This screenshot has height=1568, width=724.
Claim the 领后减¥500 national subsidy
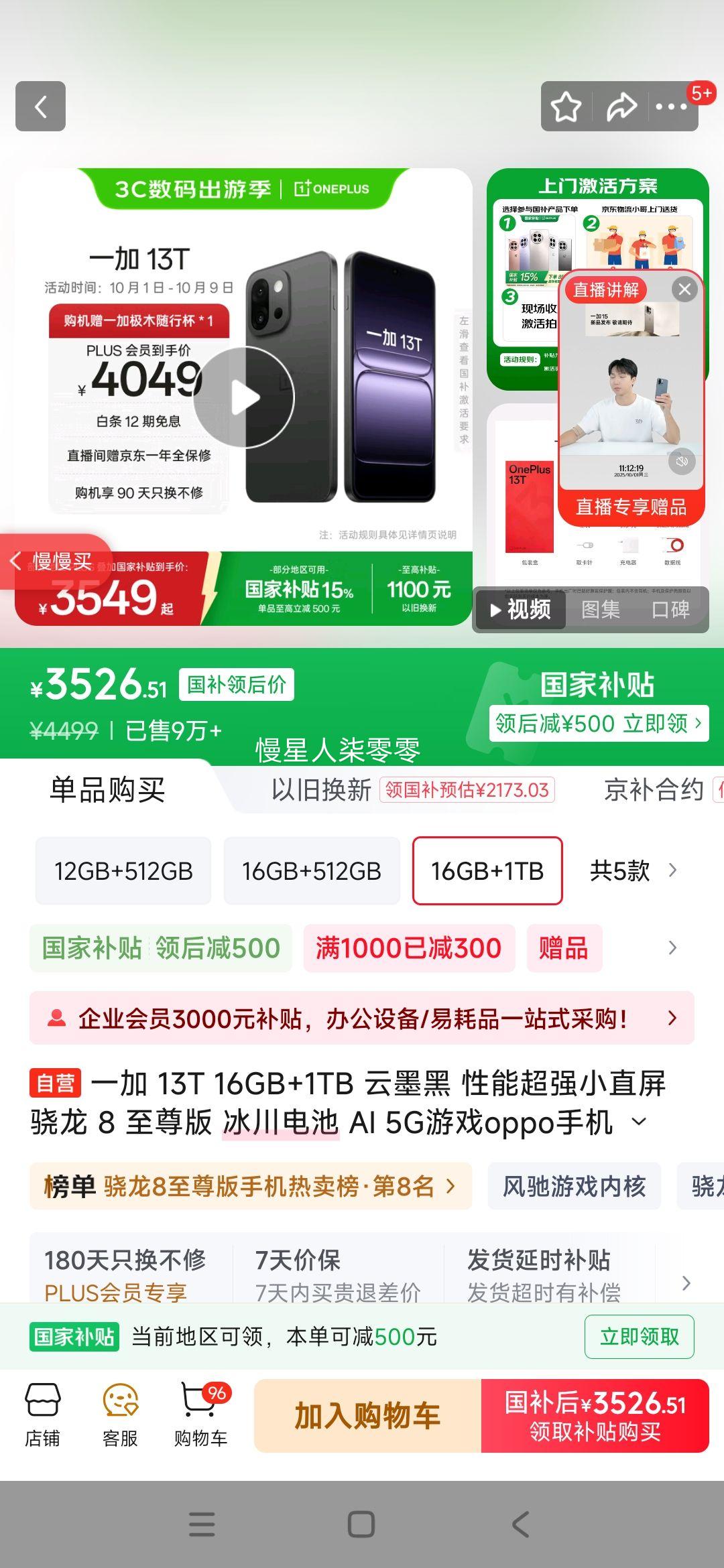[x=599, y=724]
